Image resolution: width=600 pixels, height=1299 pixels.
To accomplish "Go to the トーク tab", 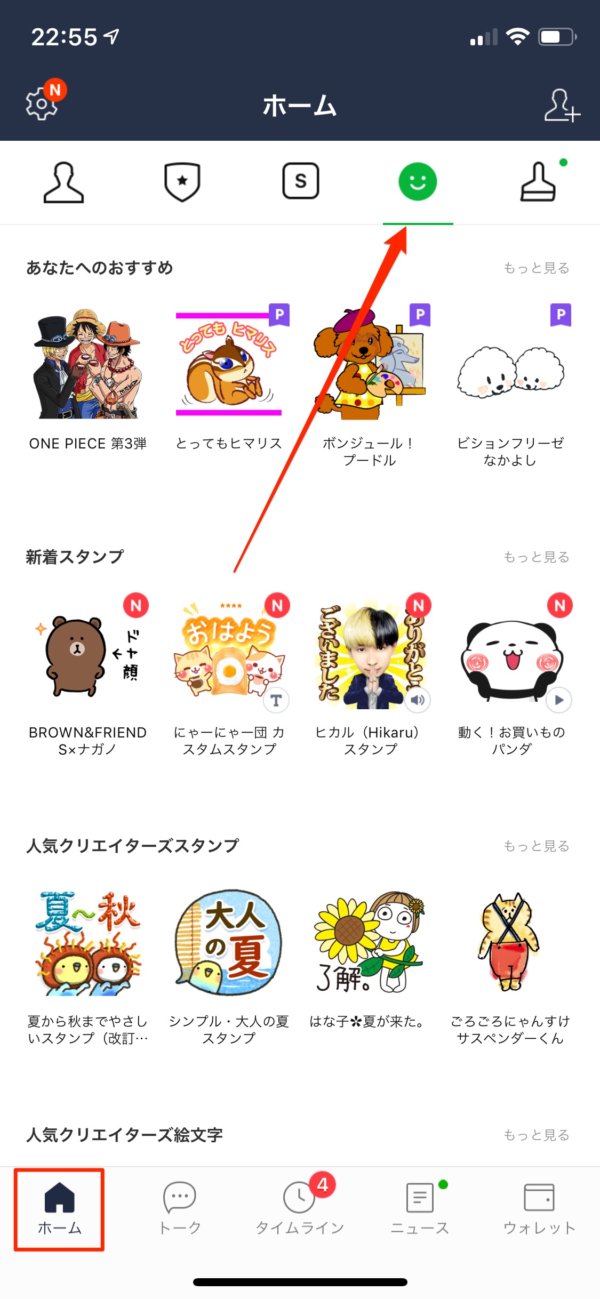I will [180, 1208].
